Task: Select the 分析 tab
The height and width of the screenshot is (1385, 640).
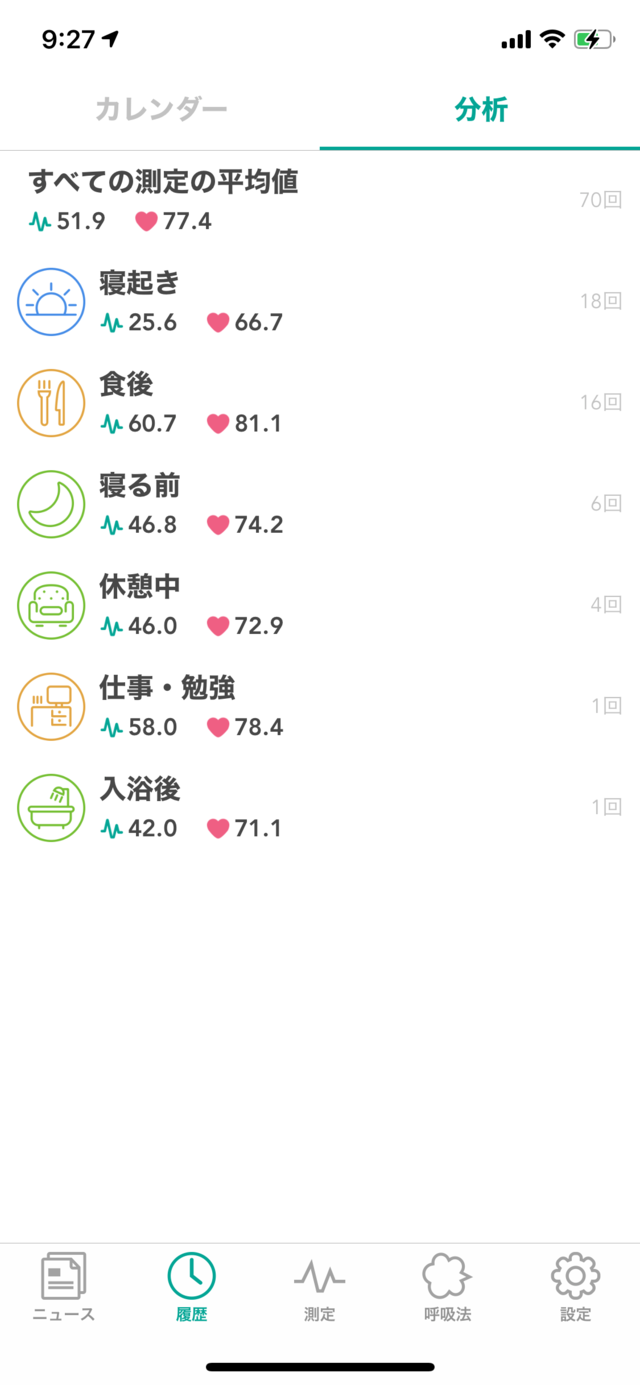Action: (x=481, y=110)
